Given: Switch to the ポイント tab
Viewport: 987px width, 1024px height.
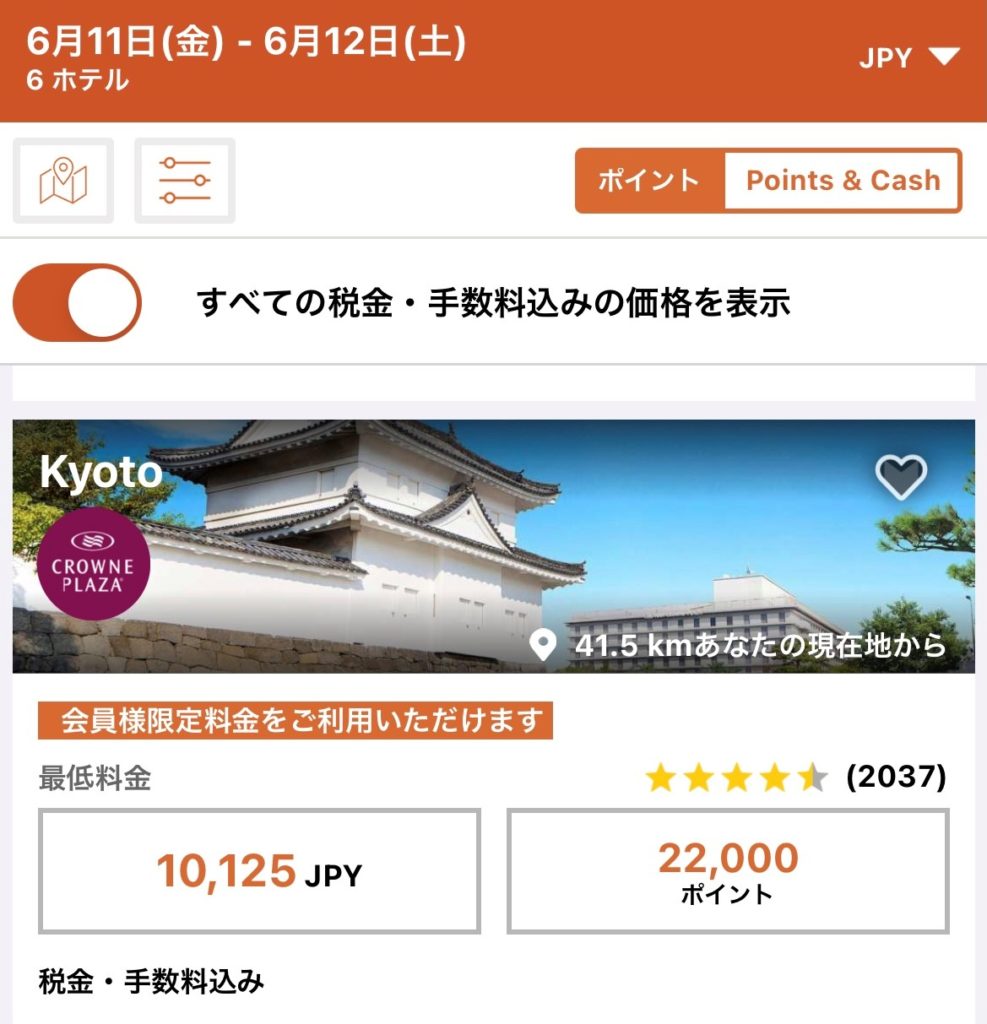Looking at the screenshot, I should tap(648, 181).
